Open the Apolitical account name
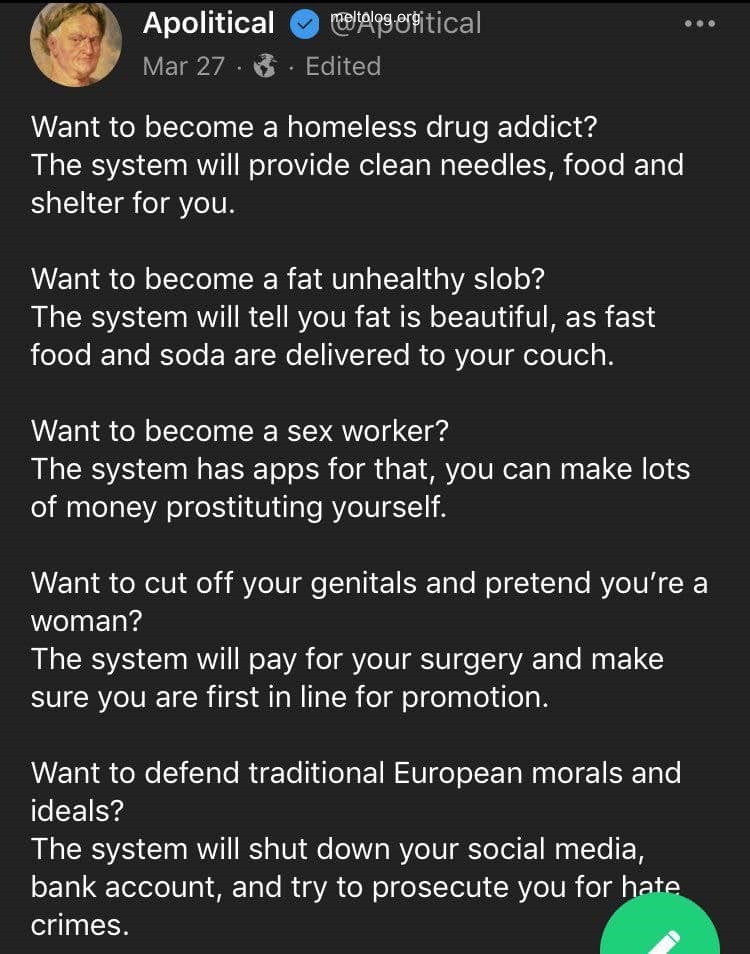750x954 pixels. pyautogui.click(x=208, y=23)
